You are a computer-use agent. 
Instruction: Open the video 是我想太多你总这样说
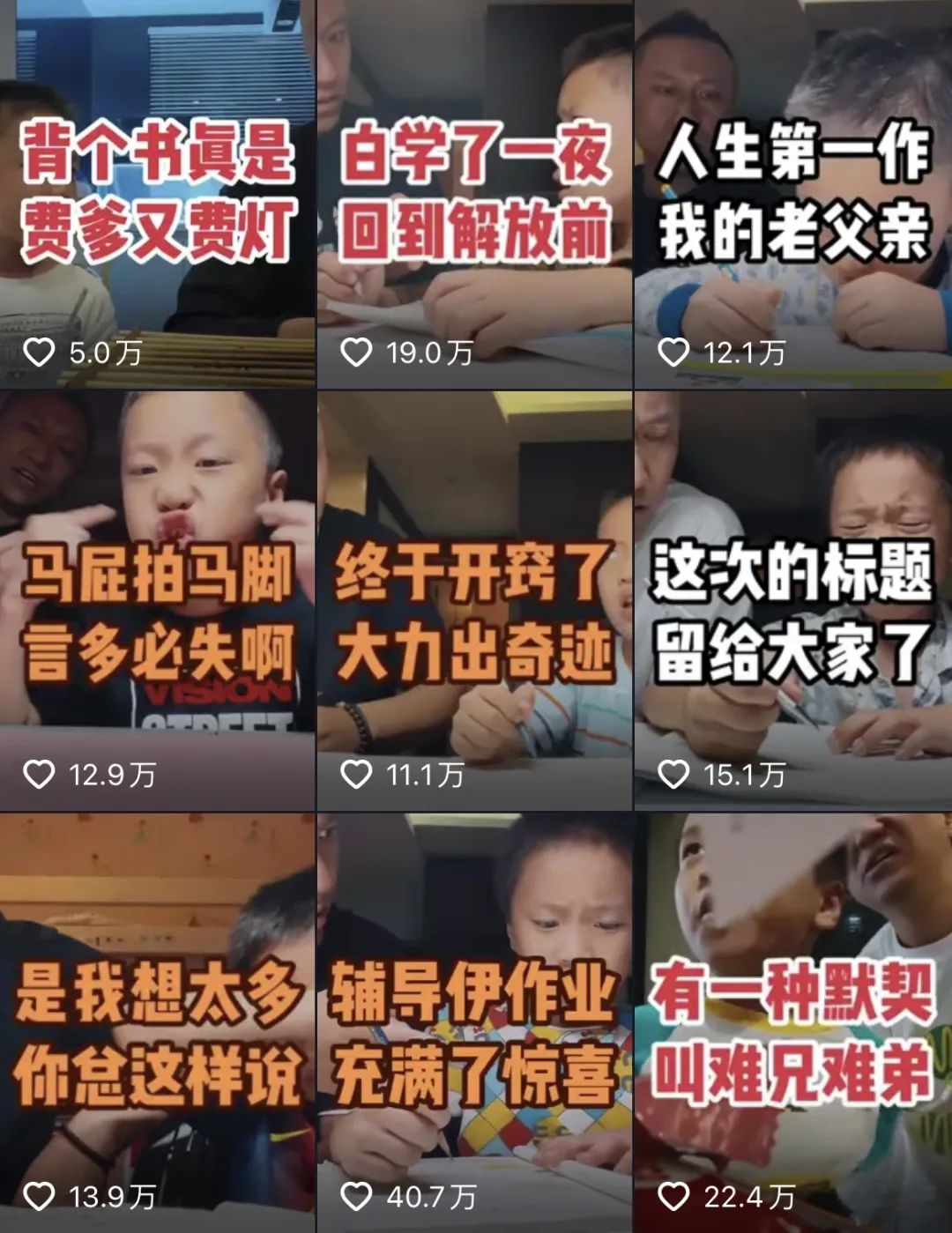(157, 1031)
